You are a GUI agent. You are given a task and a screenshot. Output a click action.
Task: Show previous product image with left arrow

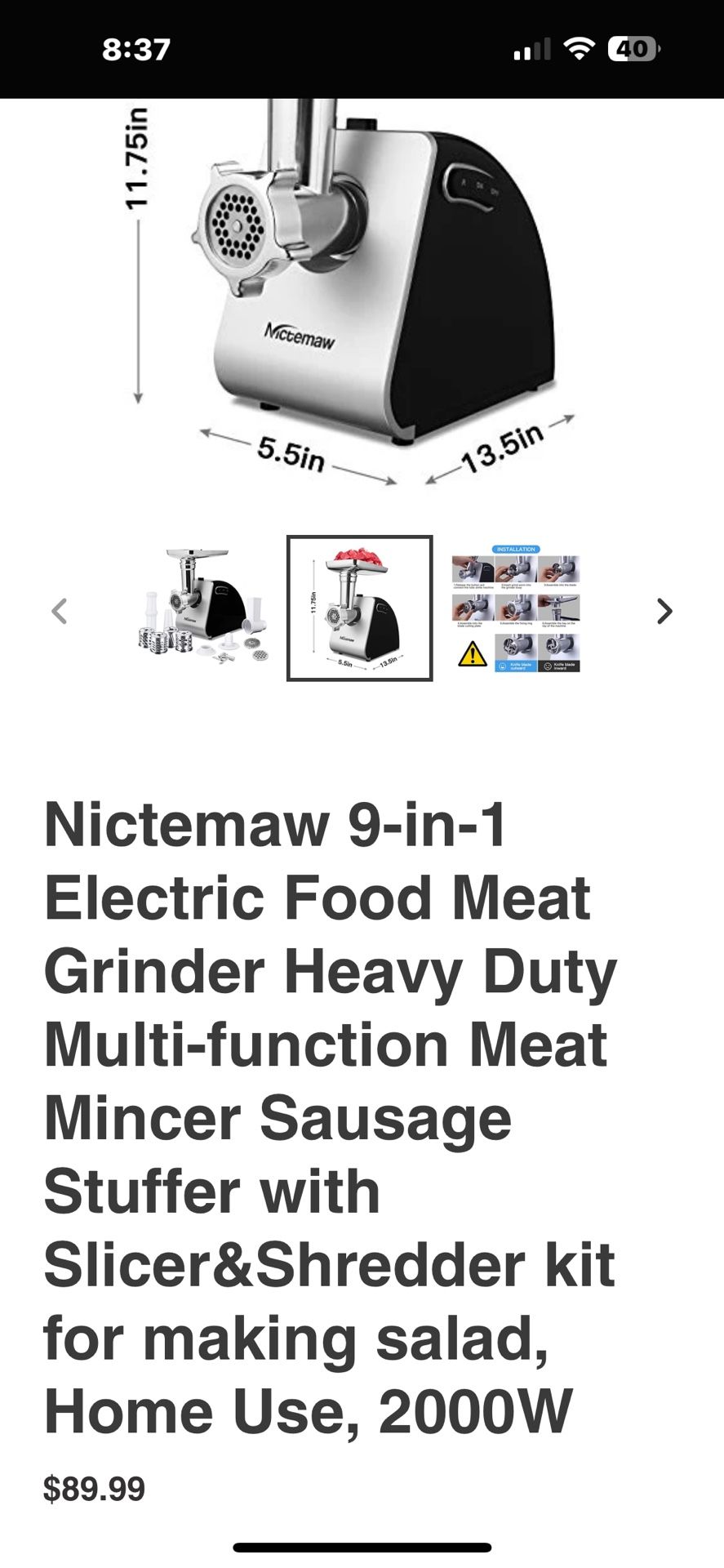[x=59, y=610]
